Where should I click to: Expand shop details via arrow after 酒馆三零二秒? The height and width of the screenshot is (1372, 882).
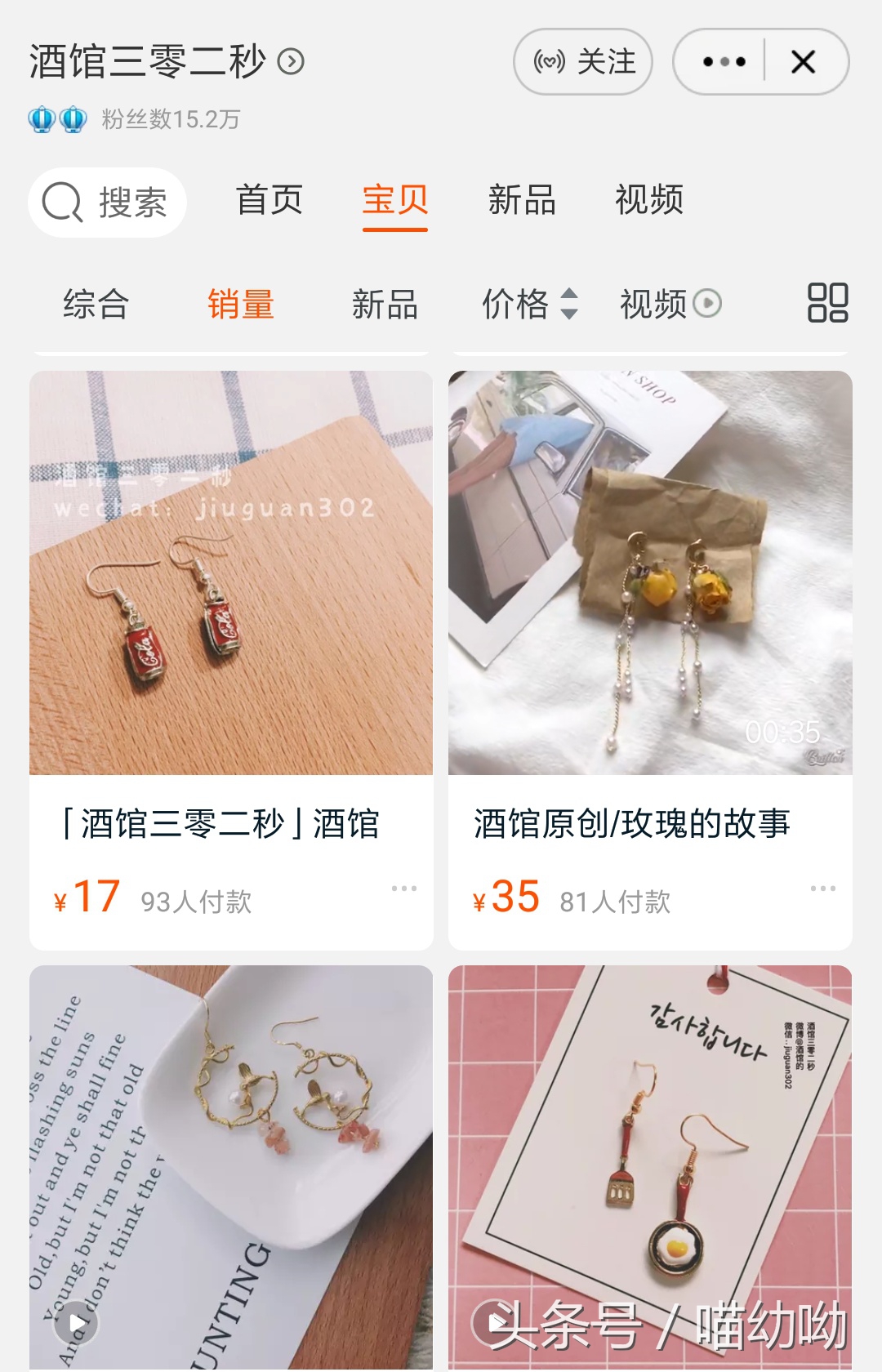click(290, 61)
